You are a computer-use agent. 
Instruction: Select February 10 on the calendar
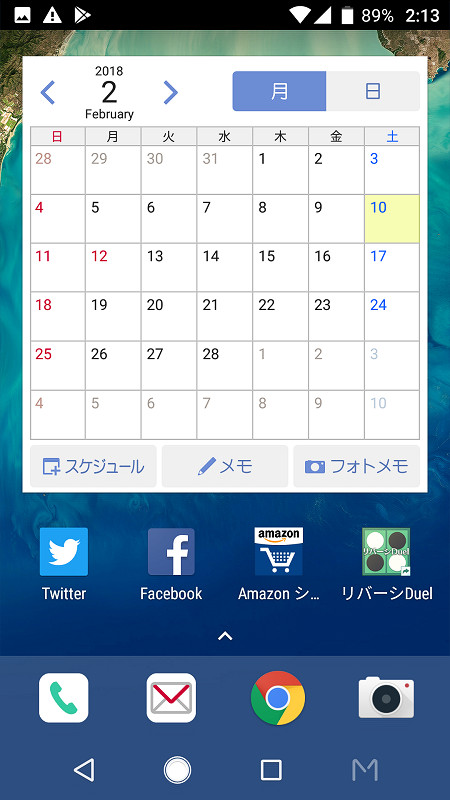[x=392, y=218]
